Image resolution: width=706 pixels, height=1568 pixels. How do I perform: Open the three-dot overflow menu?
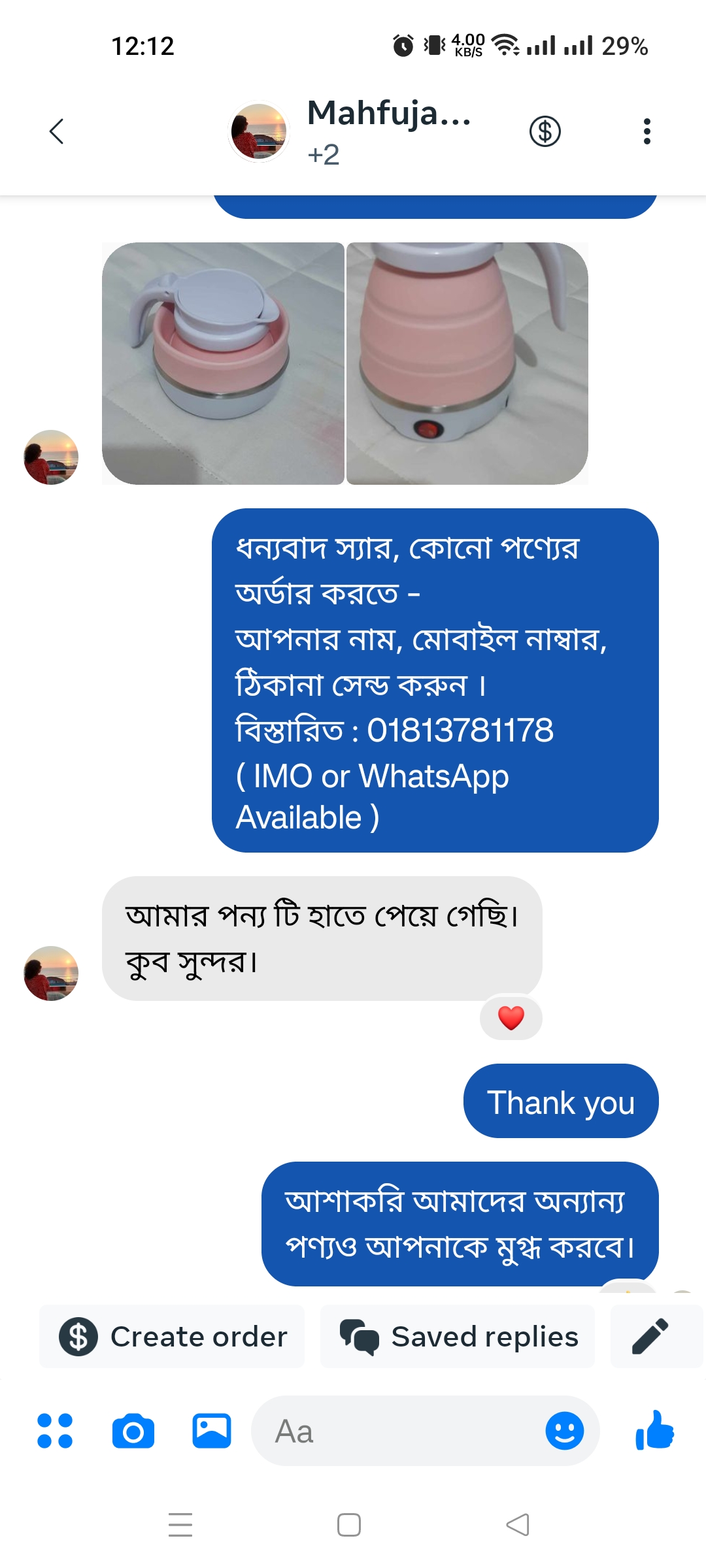click(647, 131)
